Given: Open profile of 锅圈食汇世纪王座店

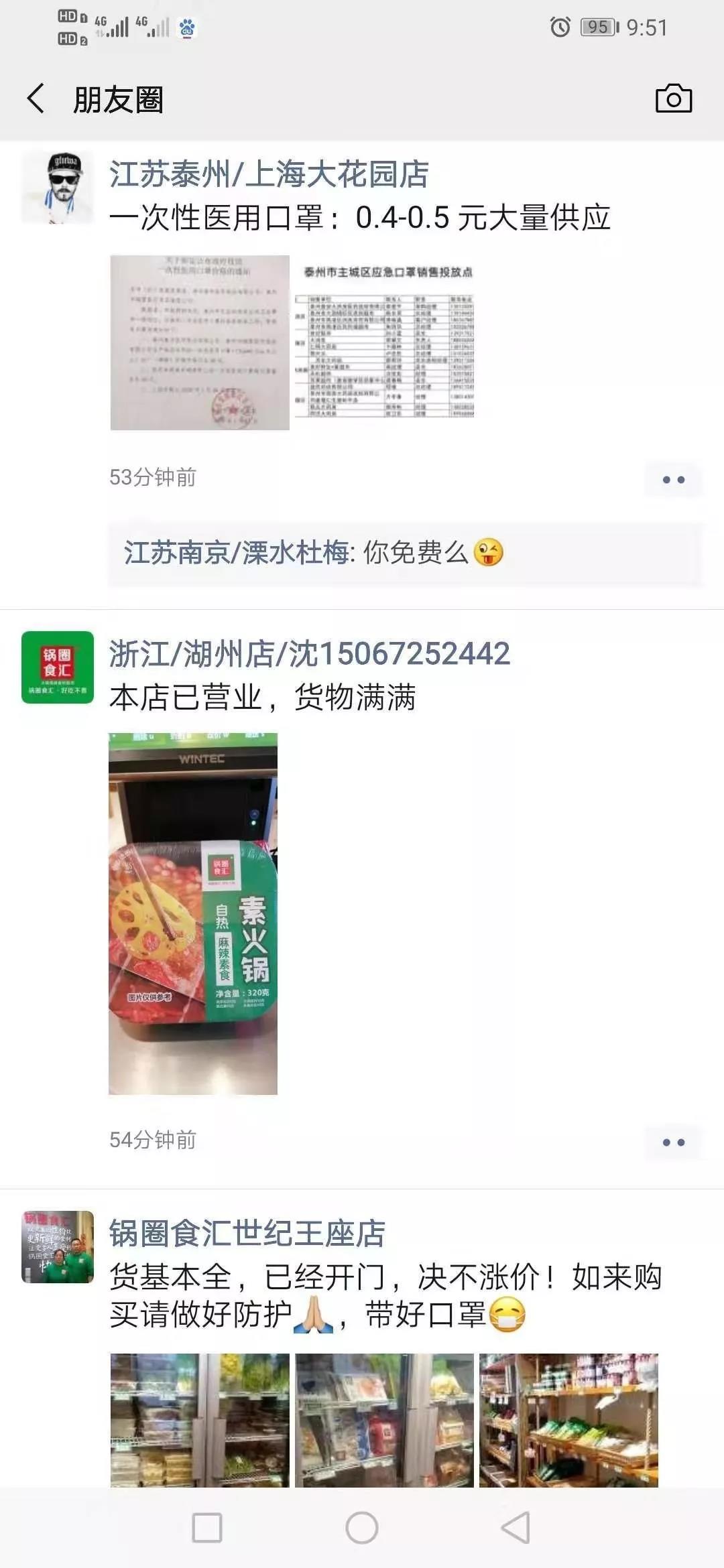Looking at the screenshot, I should click(x=247, y=1234).
